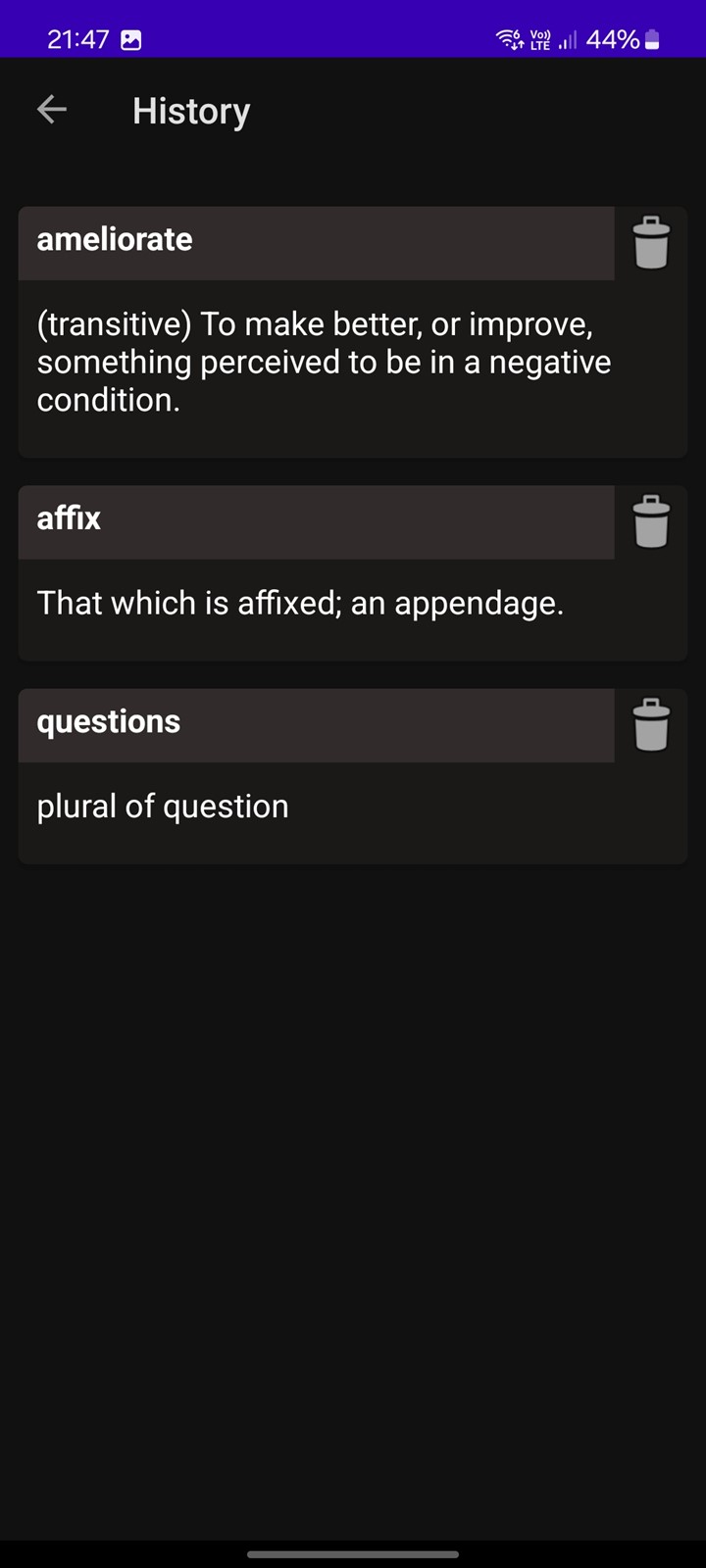Go back from the History screen
The height and width of the screenshot is (1568, 706).
pos(52,110)
